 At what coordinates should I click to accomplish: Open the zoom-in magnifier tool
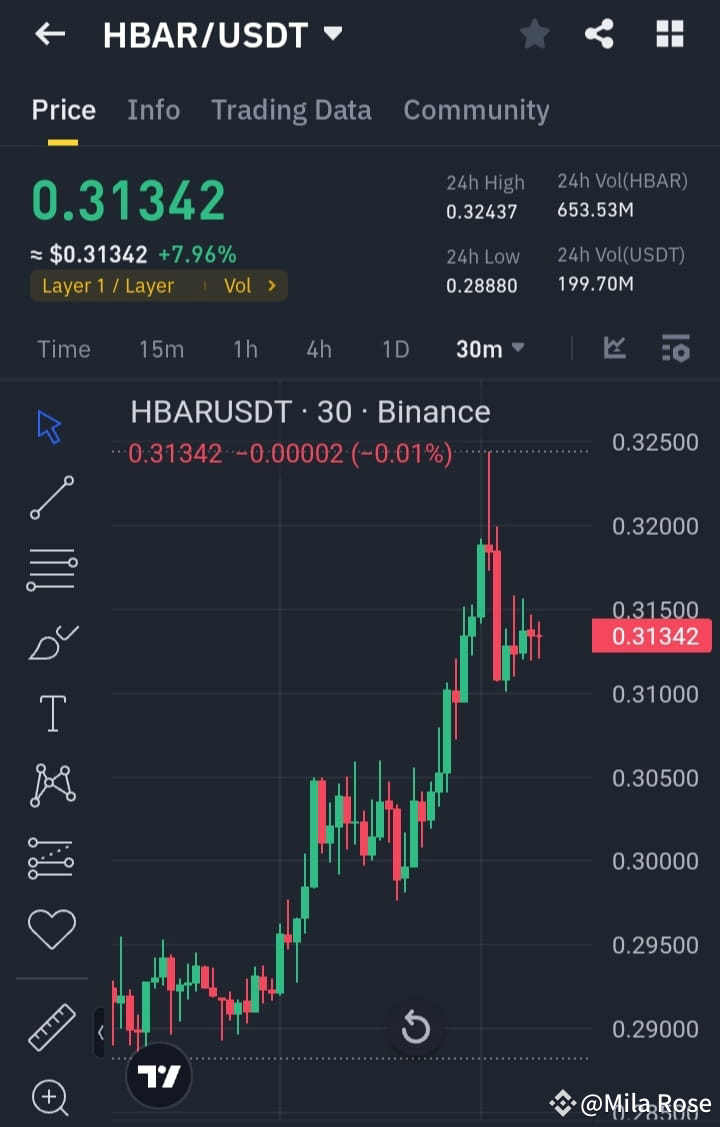[49, 1097]
